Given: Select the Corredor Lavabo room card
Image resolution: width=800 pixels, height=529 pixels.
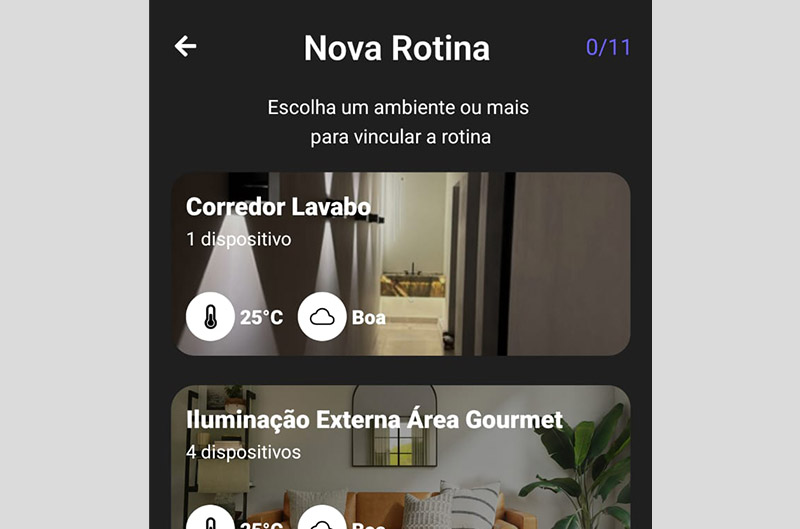Looking at the screenshot, I should [x=400, y=264].
